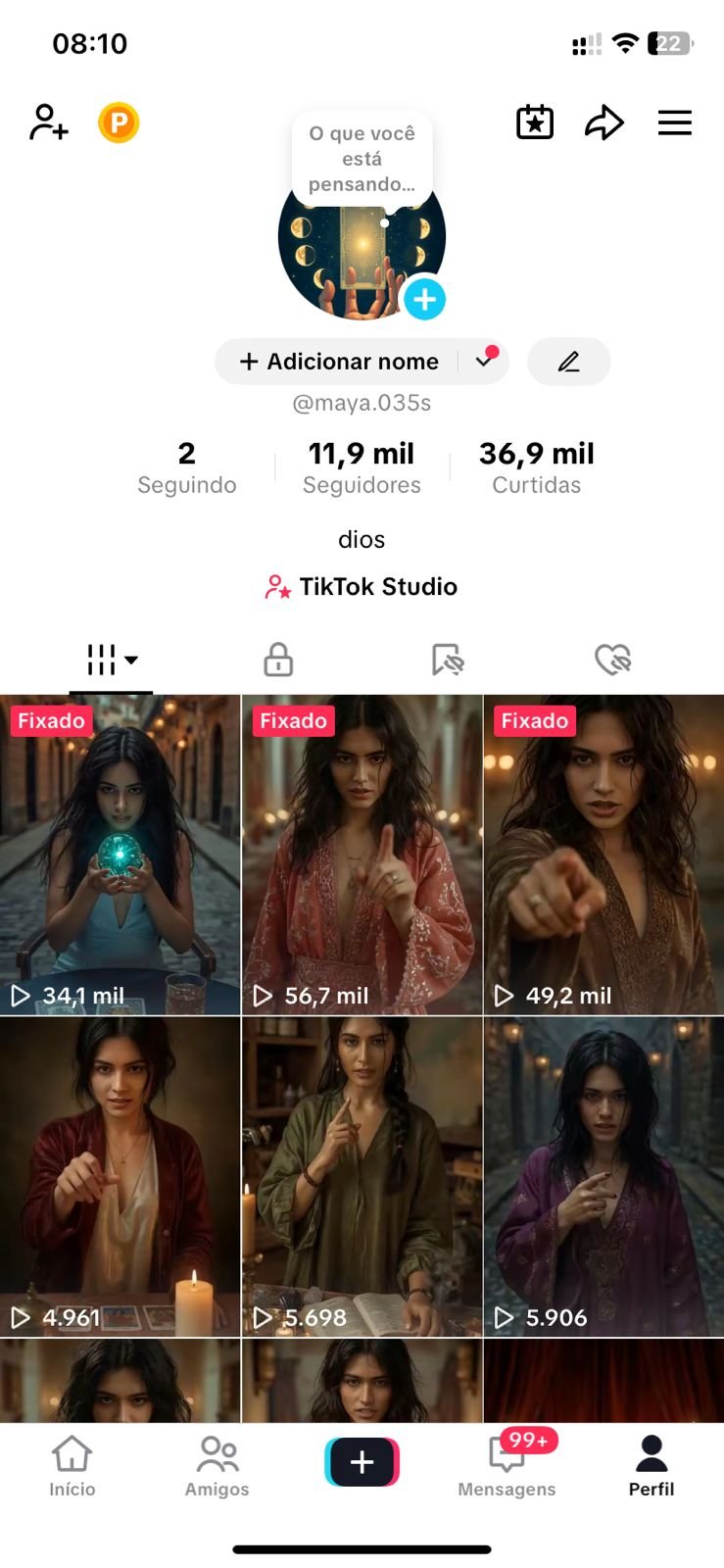Edit profile with the pencil button
Viewport: 724px width, 1568px height.
coord(568,362)
